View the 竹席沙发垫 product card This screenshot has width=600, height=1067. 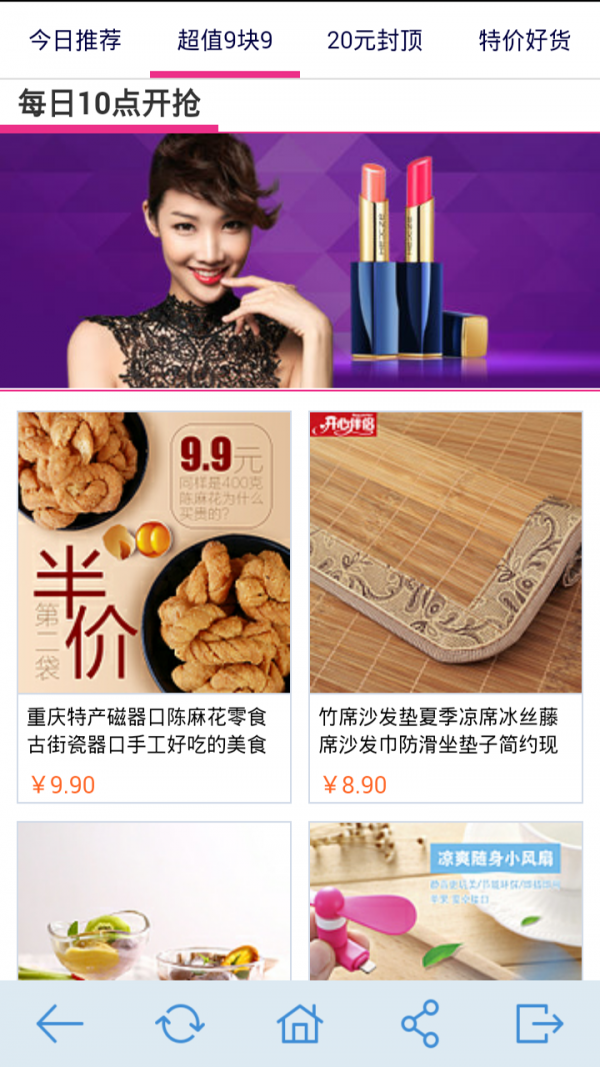click(446, 606)
